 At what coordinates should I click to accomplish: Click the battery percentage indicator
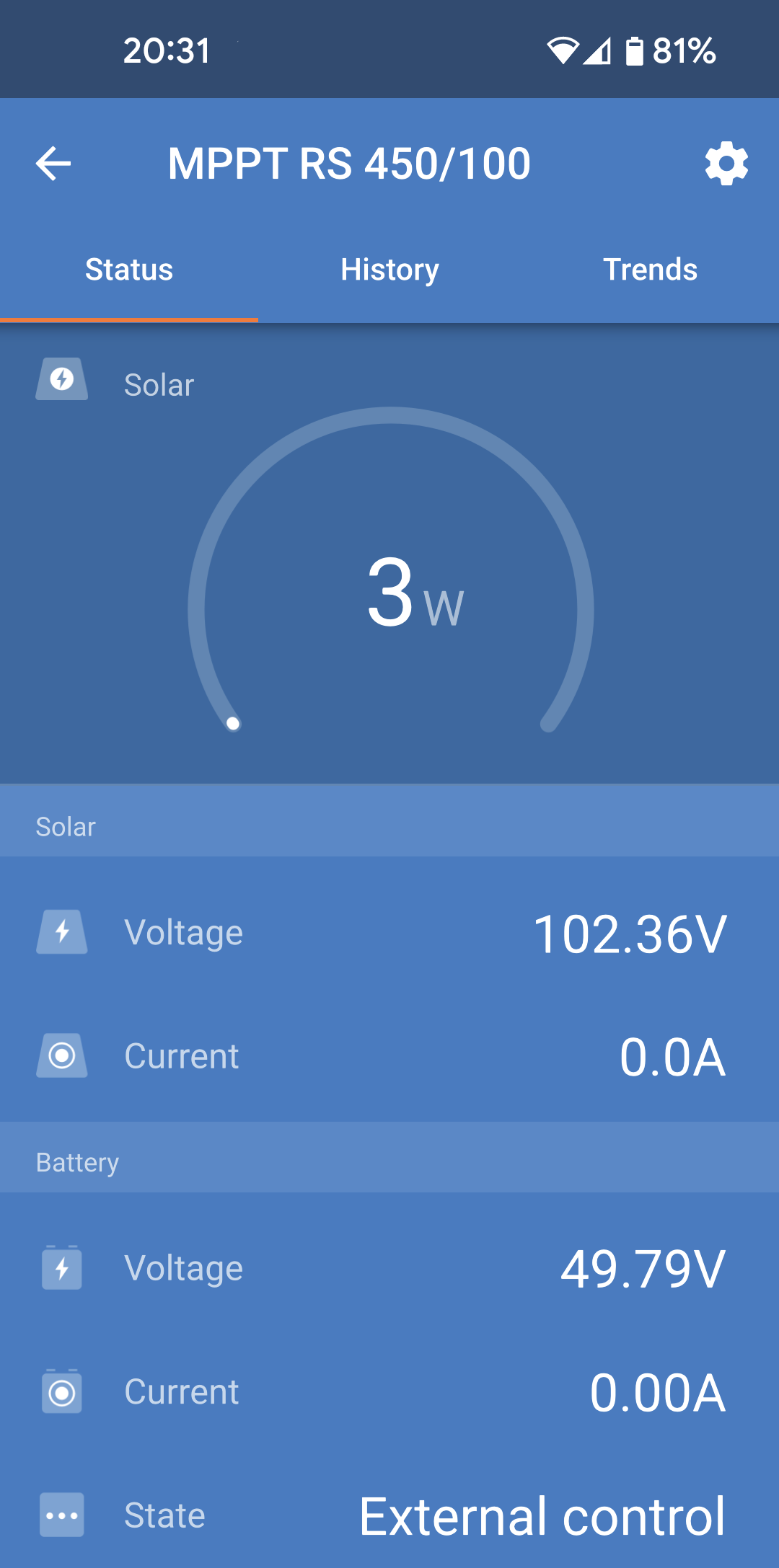(682, 49)
